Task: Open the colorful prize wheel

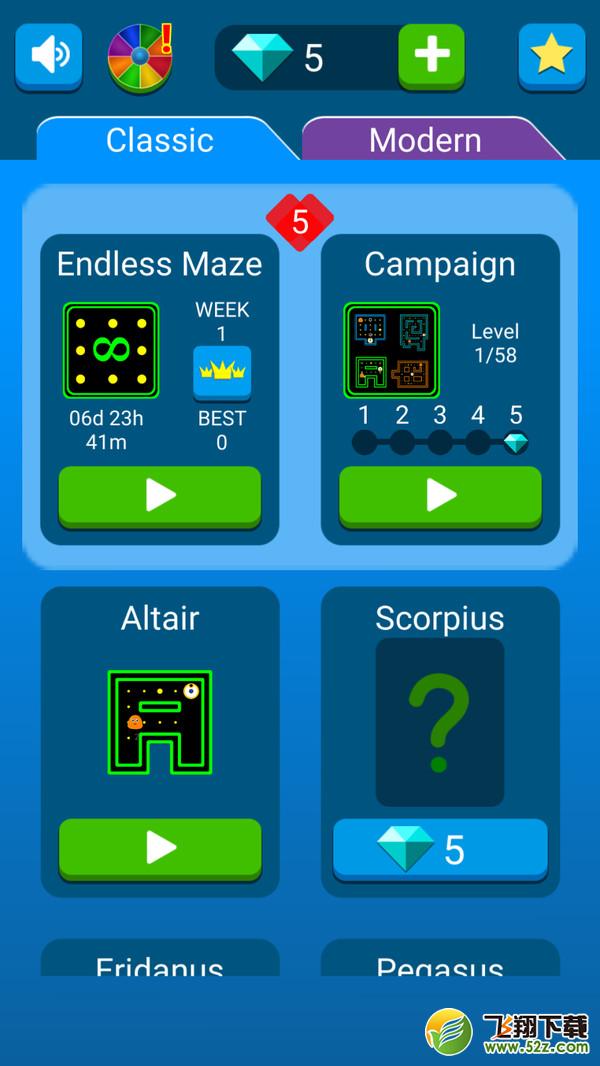Action: (x=141, y=58)
